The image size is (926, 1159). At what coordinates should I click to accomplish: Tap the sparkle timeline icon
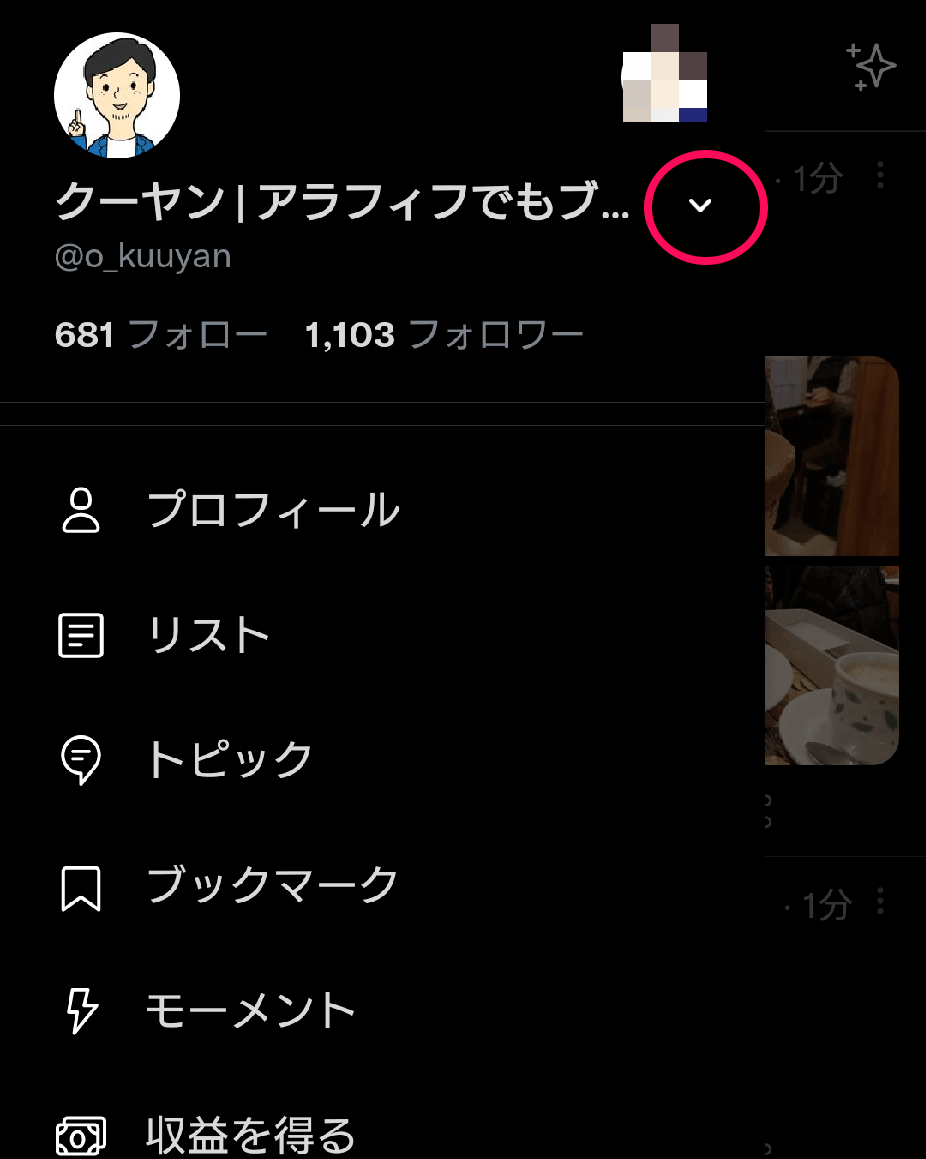click(x=870, y=67)
